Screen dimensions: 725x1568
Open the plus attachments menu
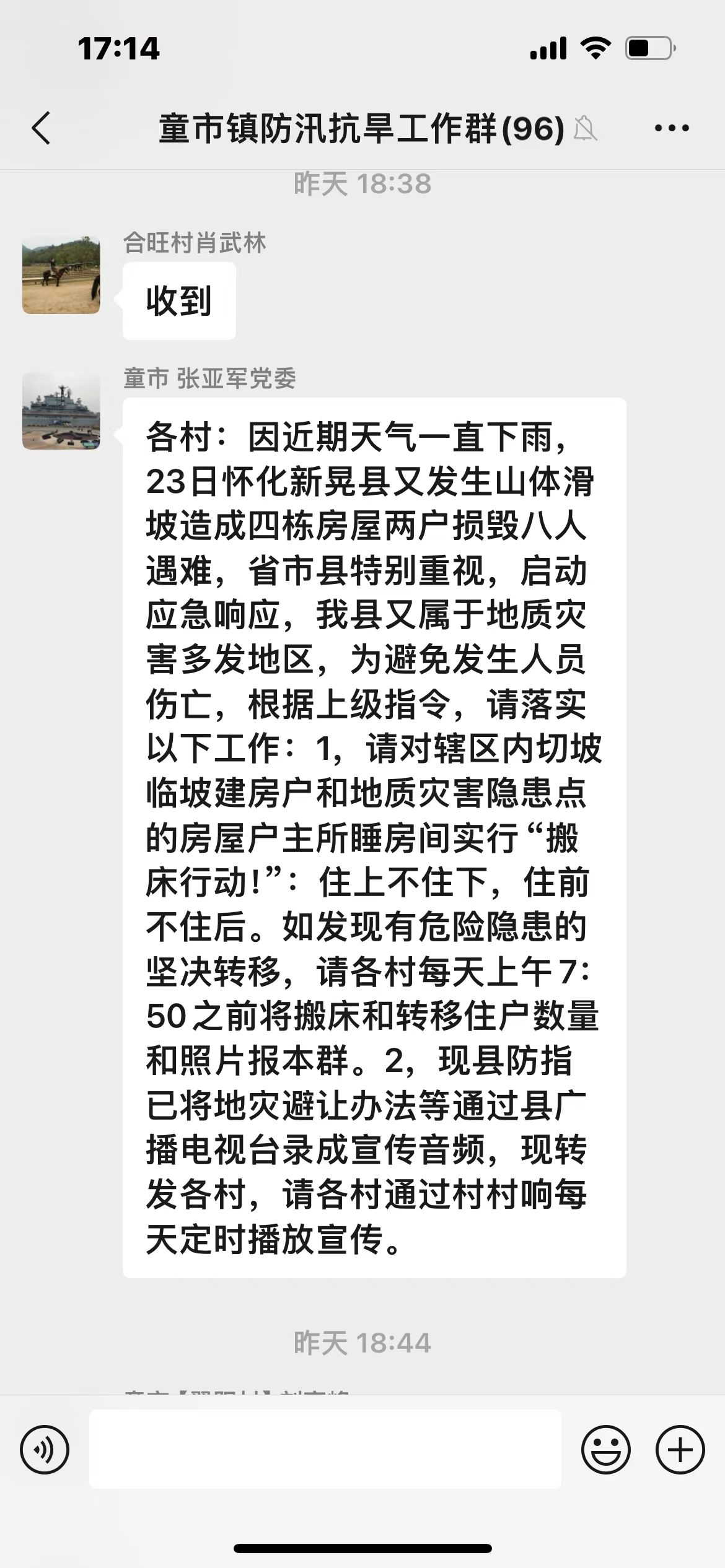point(680,1450)
